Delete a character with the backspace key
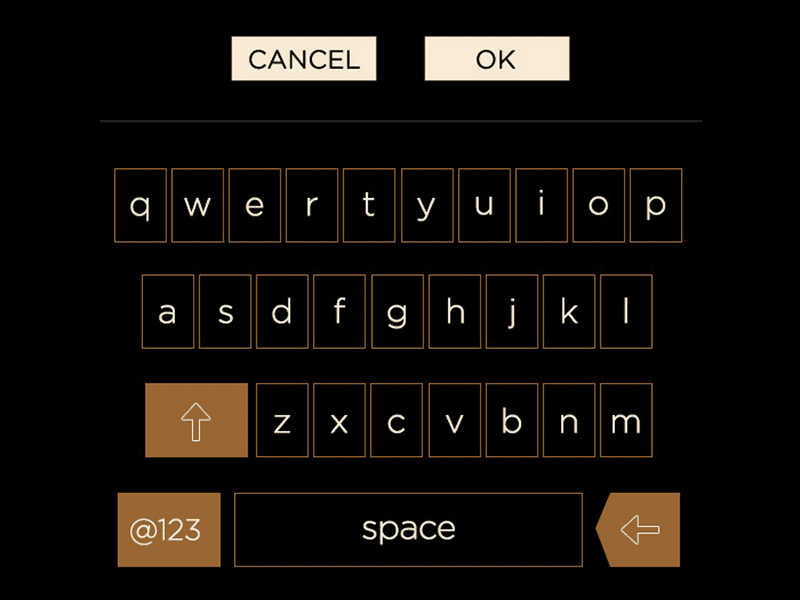Viewport: 800px width, 600px height. click(640, 530)
